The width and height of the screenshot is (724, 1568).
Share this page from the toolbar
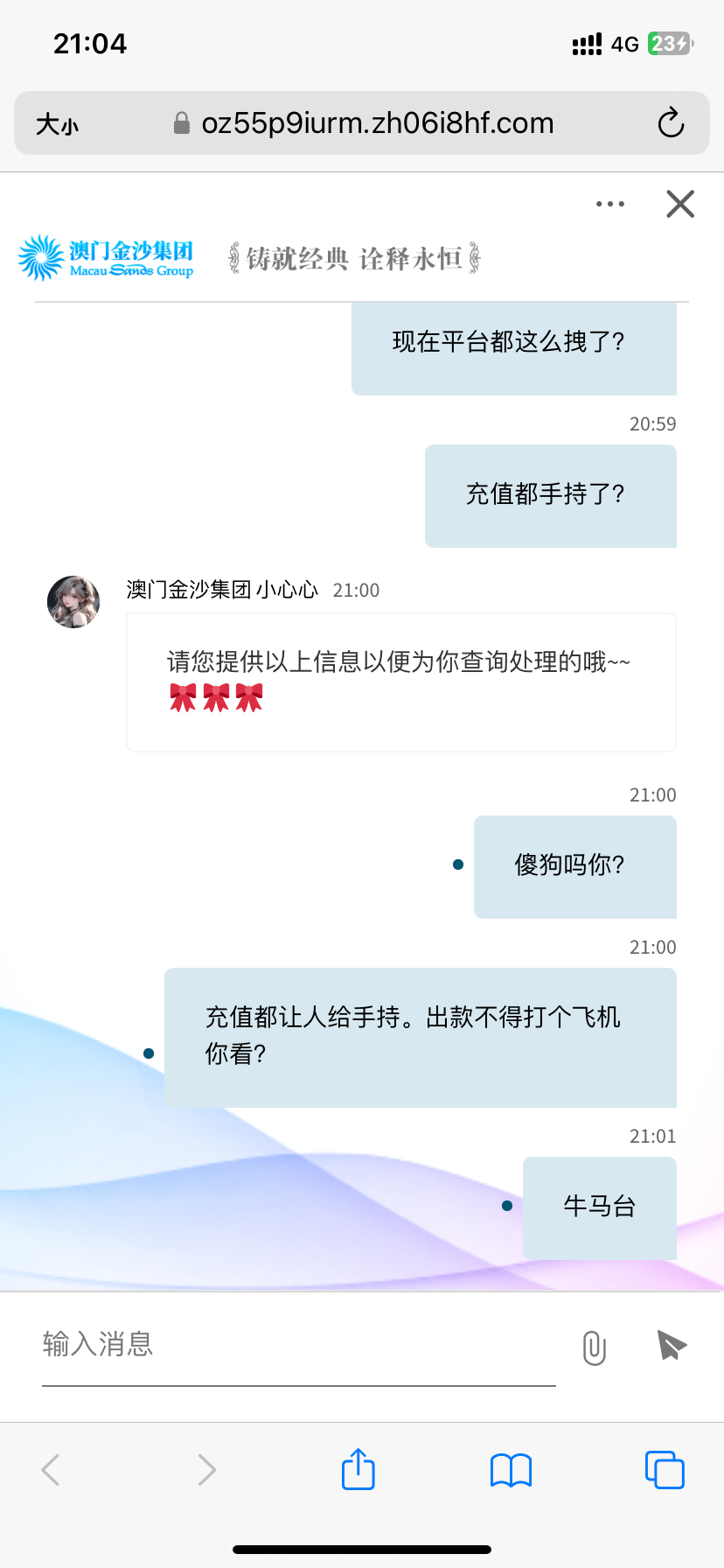359,1469
